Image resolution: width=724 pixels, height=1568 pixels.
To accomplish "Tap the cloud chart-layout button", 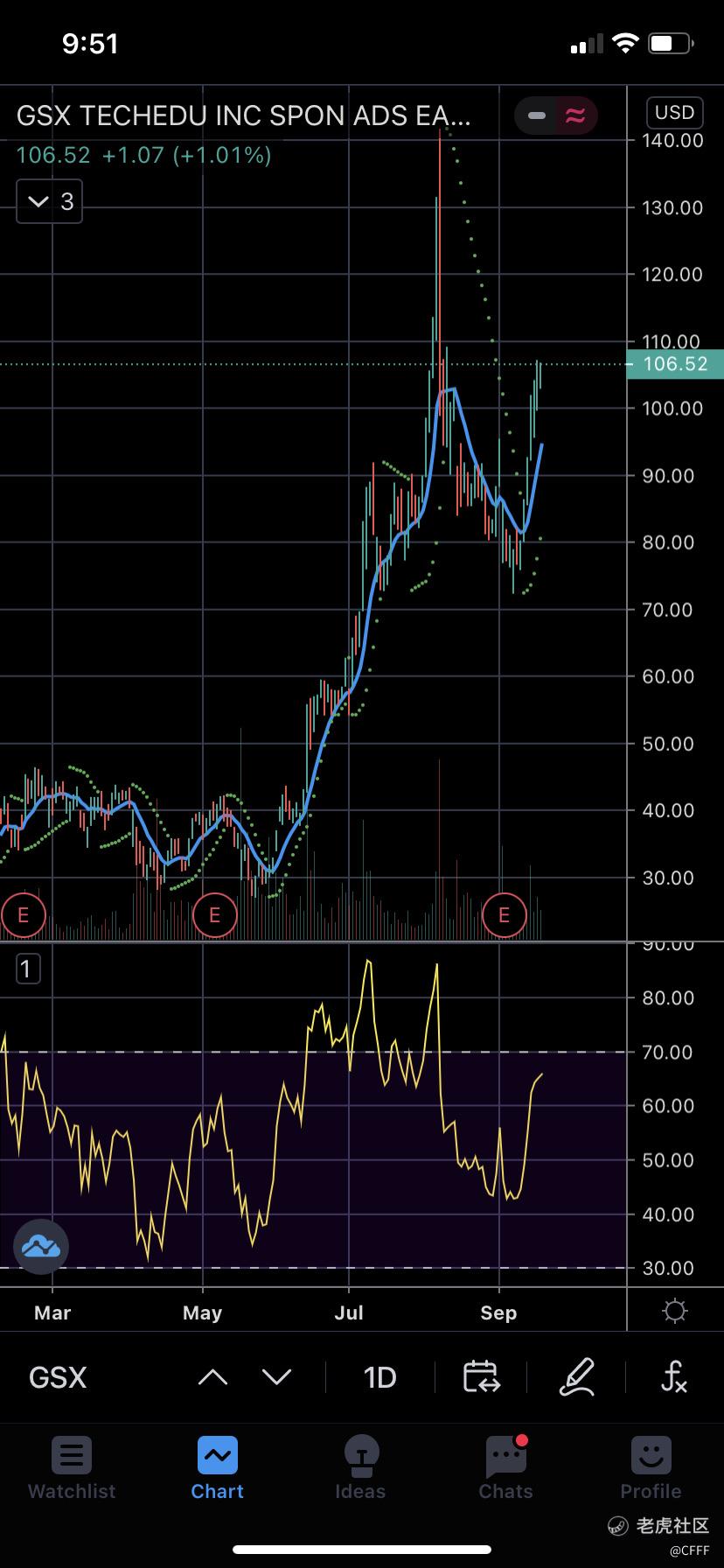I will click(40, 1246).
